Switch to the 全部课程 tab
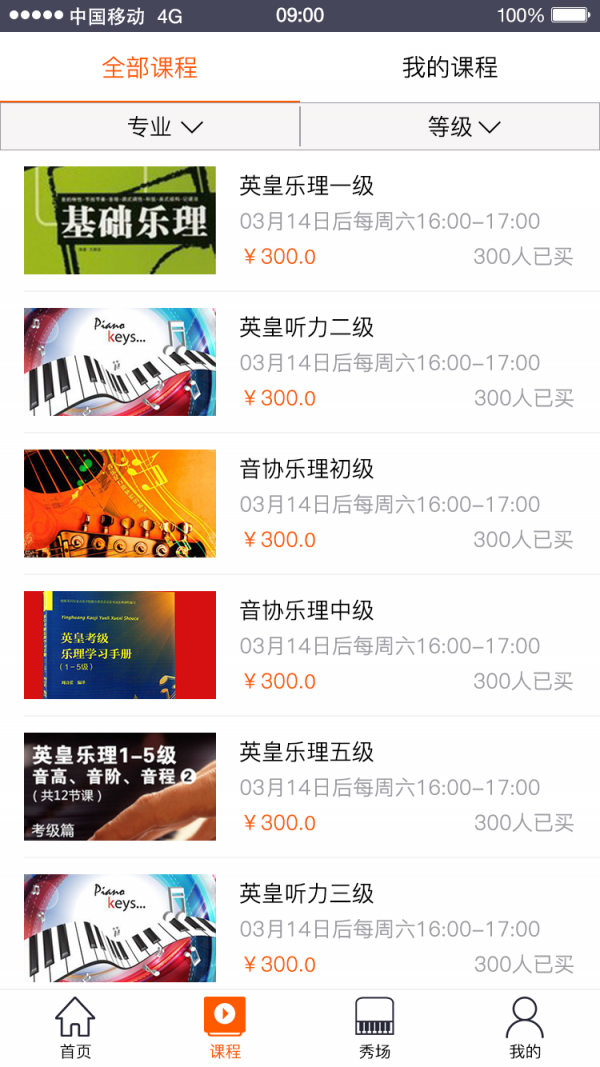The width and height of the screenshot is (600, 1067). (x=150, y=68)
